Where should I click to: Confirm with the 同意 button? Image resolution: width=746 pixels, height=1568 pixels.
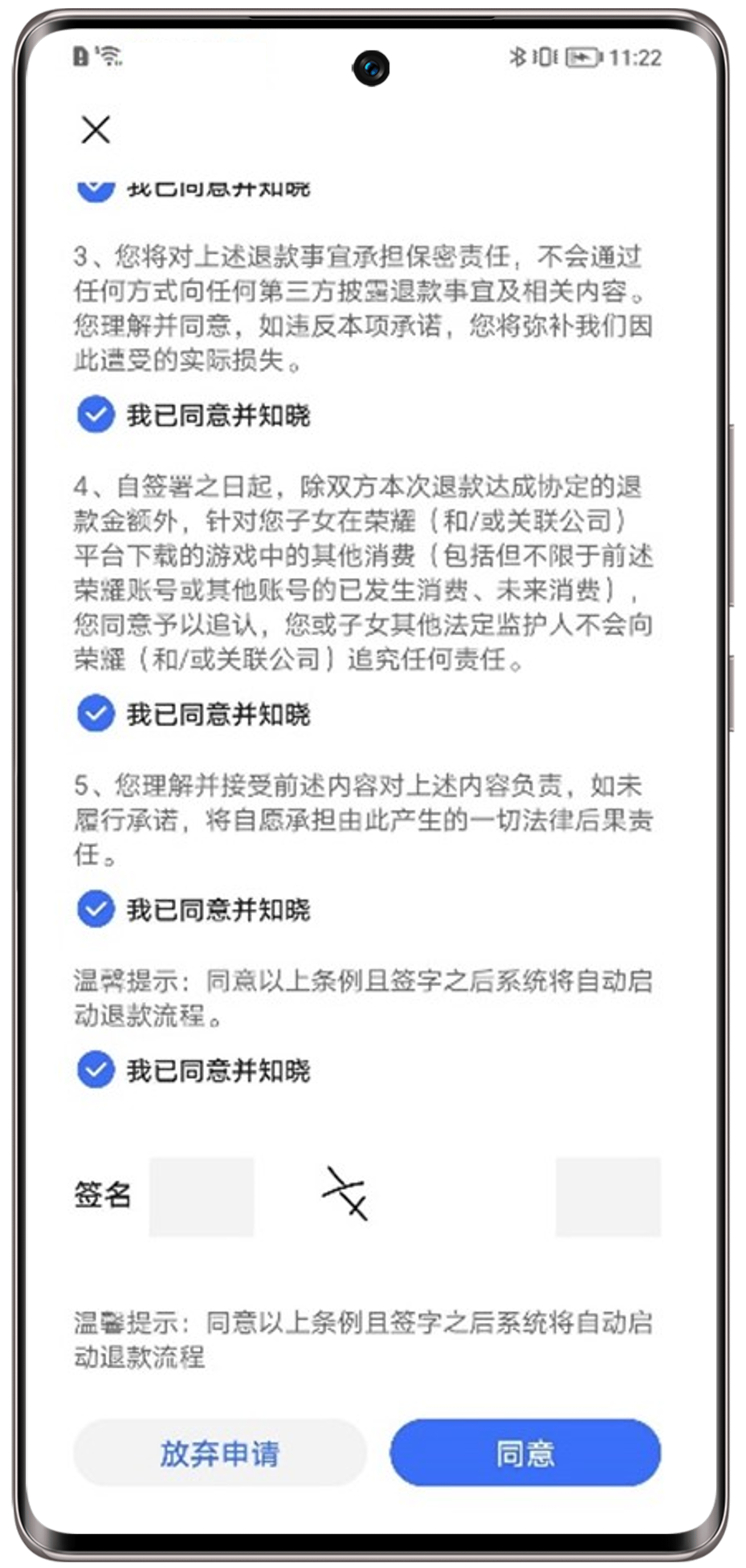pyautogui.click(x=525, y=1452)
